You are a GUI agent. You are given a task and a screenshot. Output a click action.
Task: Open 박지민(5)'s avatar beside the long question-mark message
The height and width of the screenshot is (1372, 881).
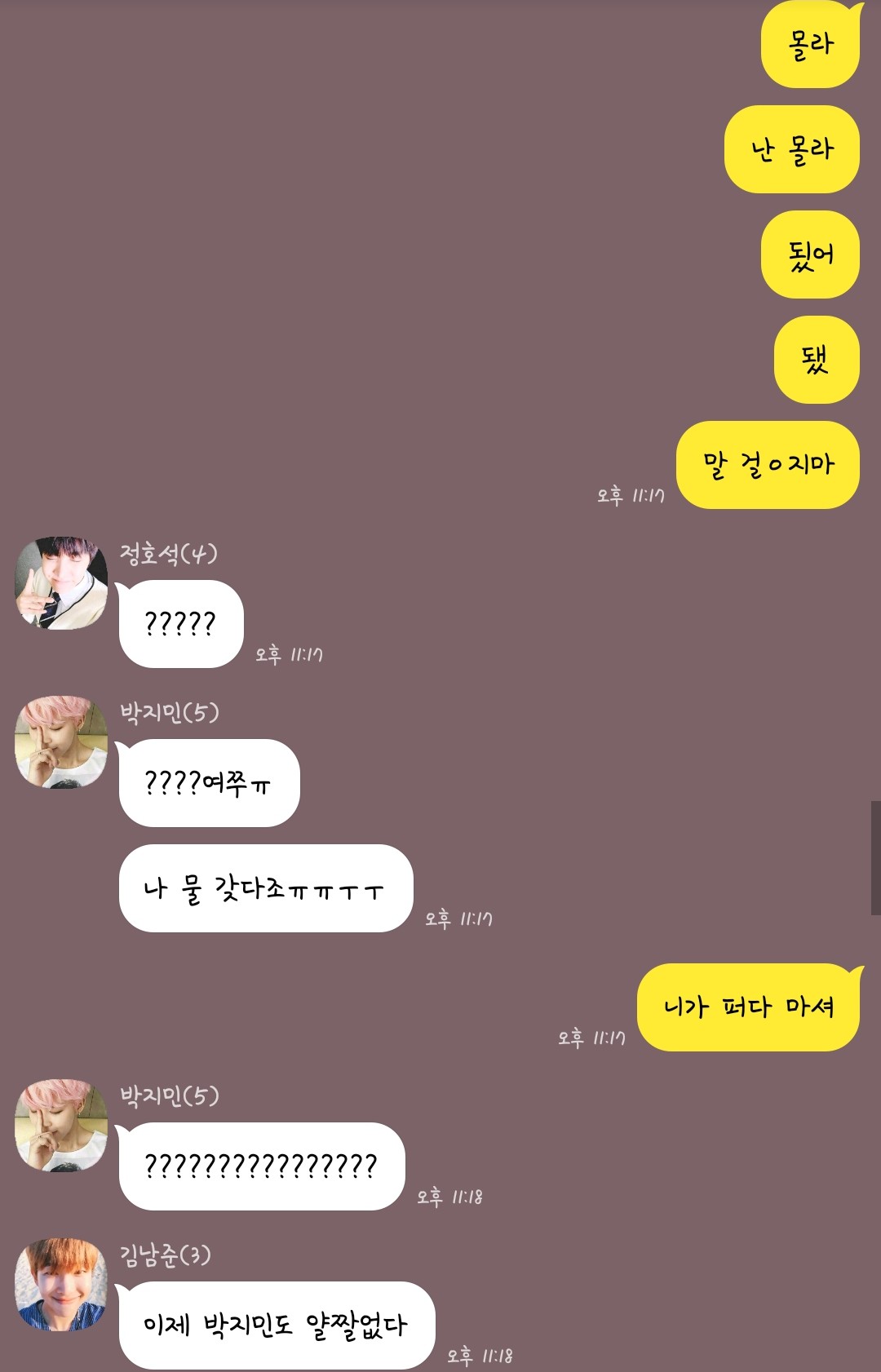(61, 1125)
